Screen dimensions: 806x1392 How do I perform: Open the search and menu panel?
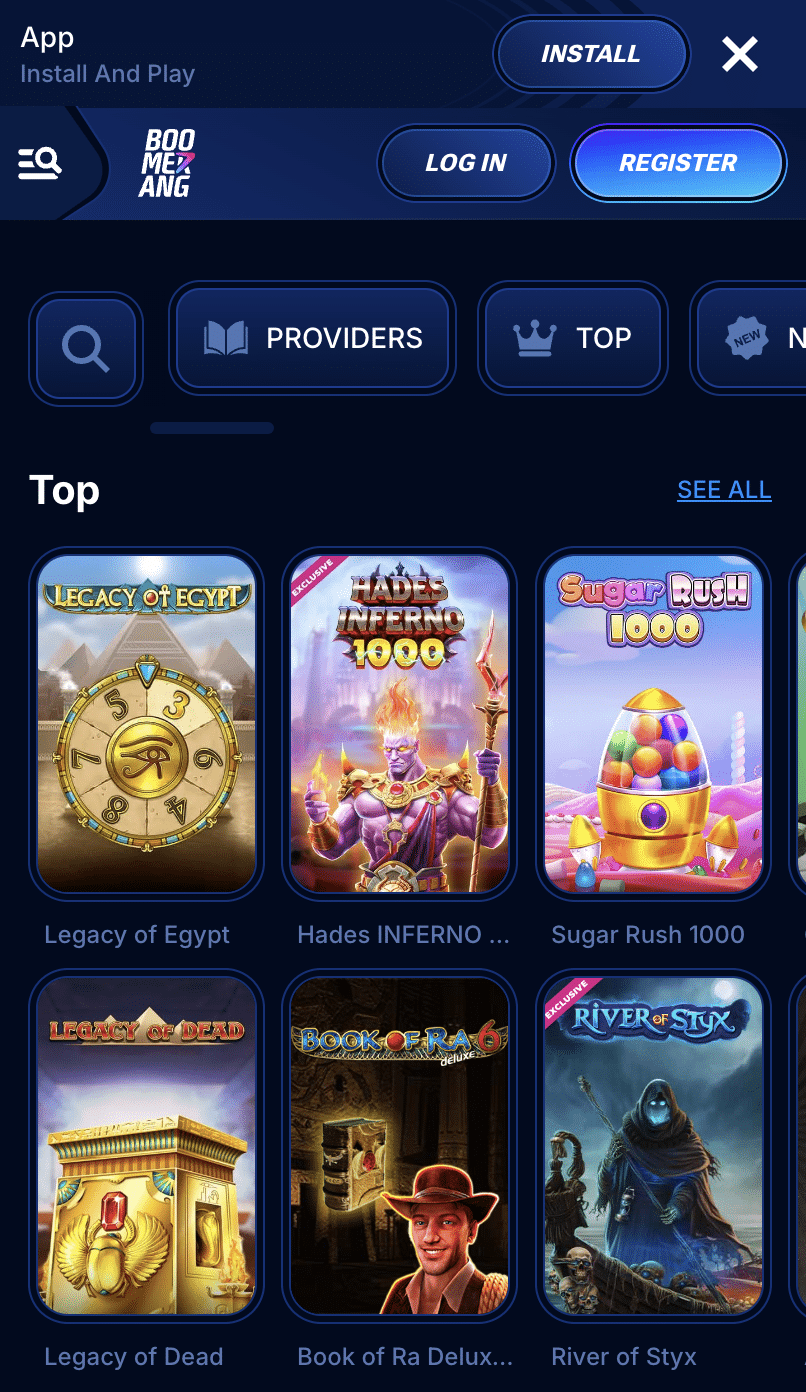tap(39, 162)
